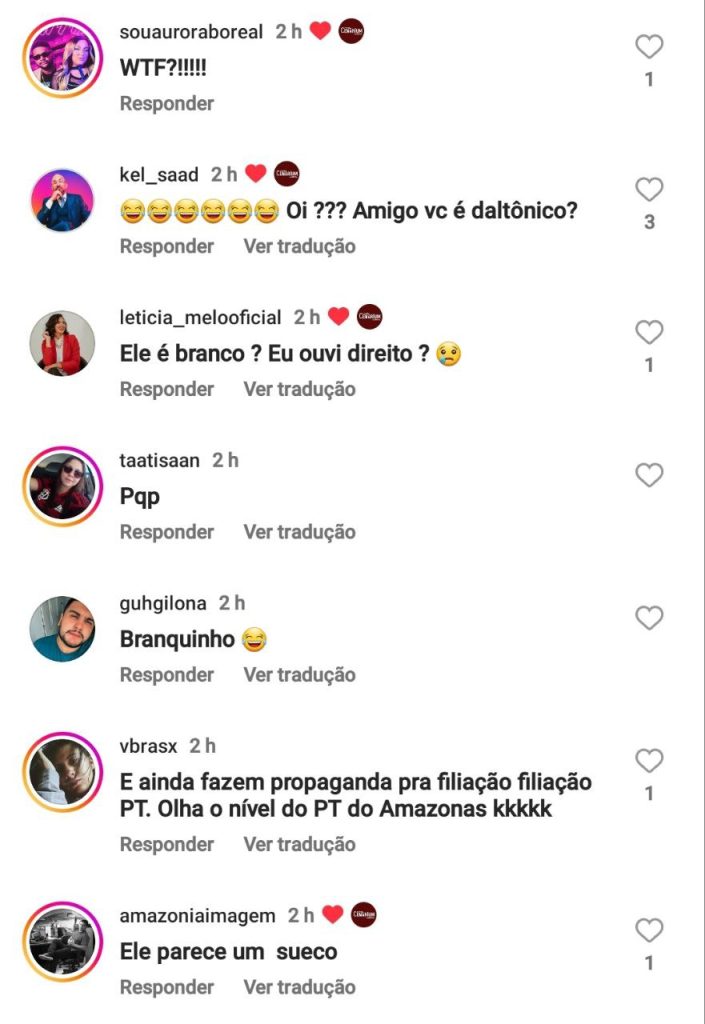Translate vbrasx's comment
Screen dimensions: 705x1024
[x=299, y=844]
